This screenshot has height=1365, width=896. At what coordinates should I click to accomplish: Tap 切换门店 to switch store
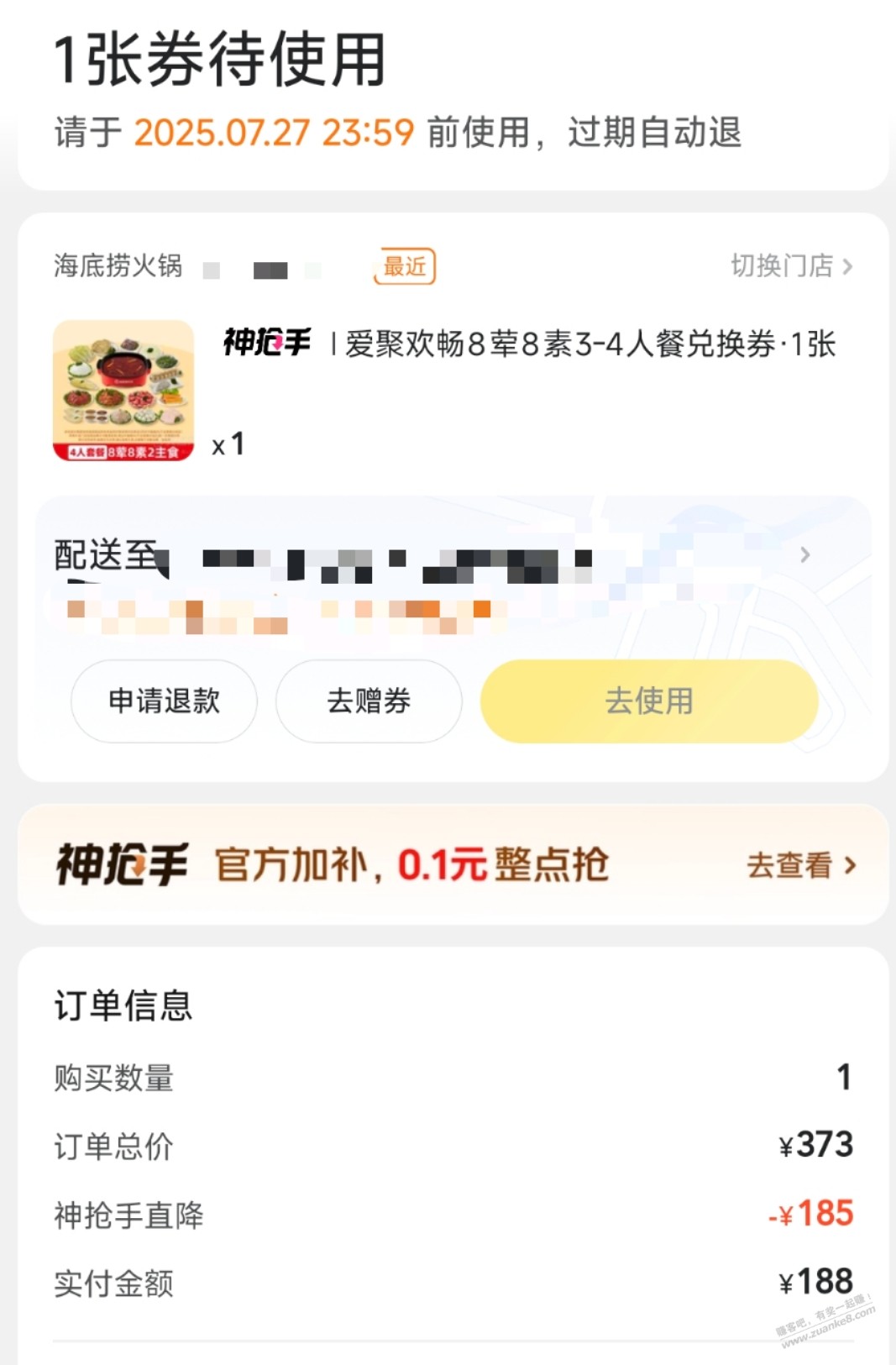click(x=791, y=266)
